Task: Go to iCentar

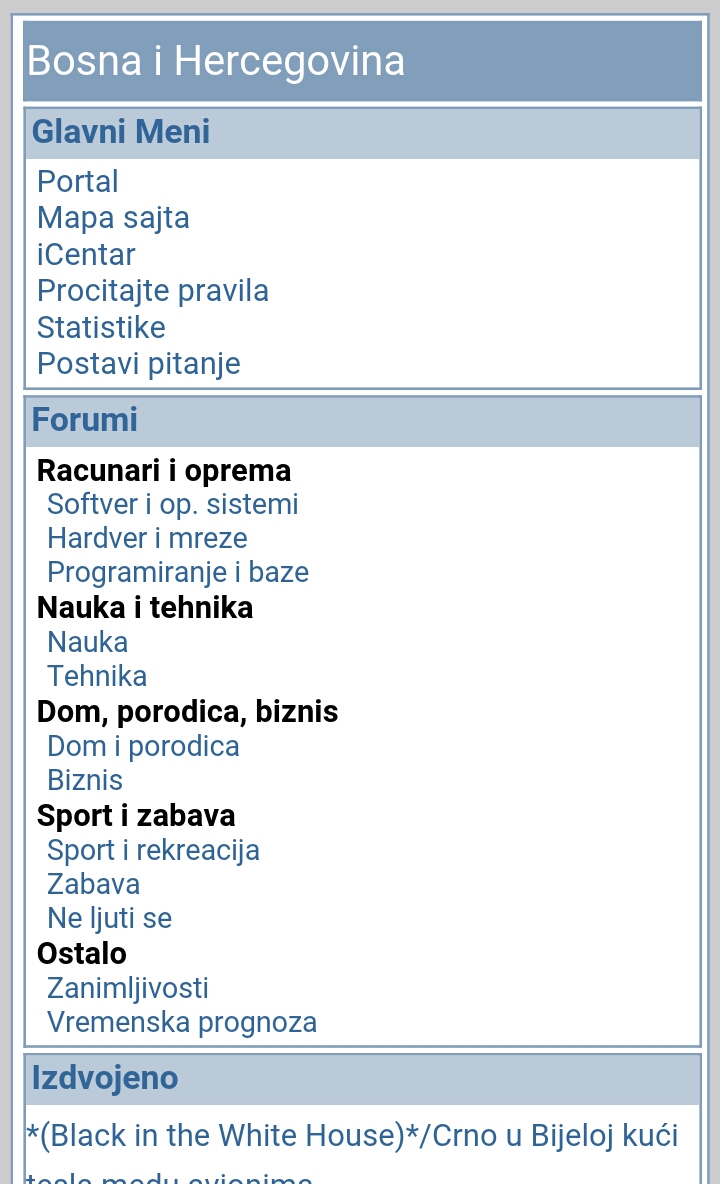Action: tap(86, 255)
